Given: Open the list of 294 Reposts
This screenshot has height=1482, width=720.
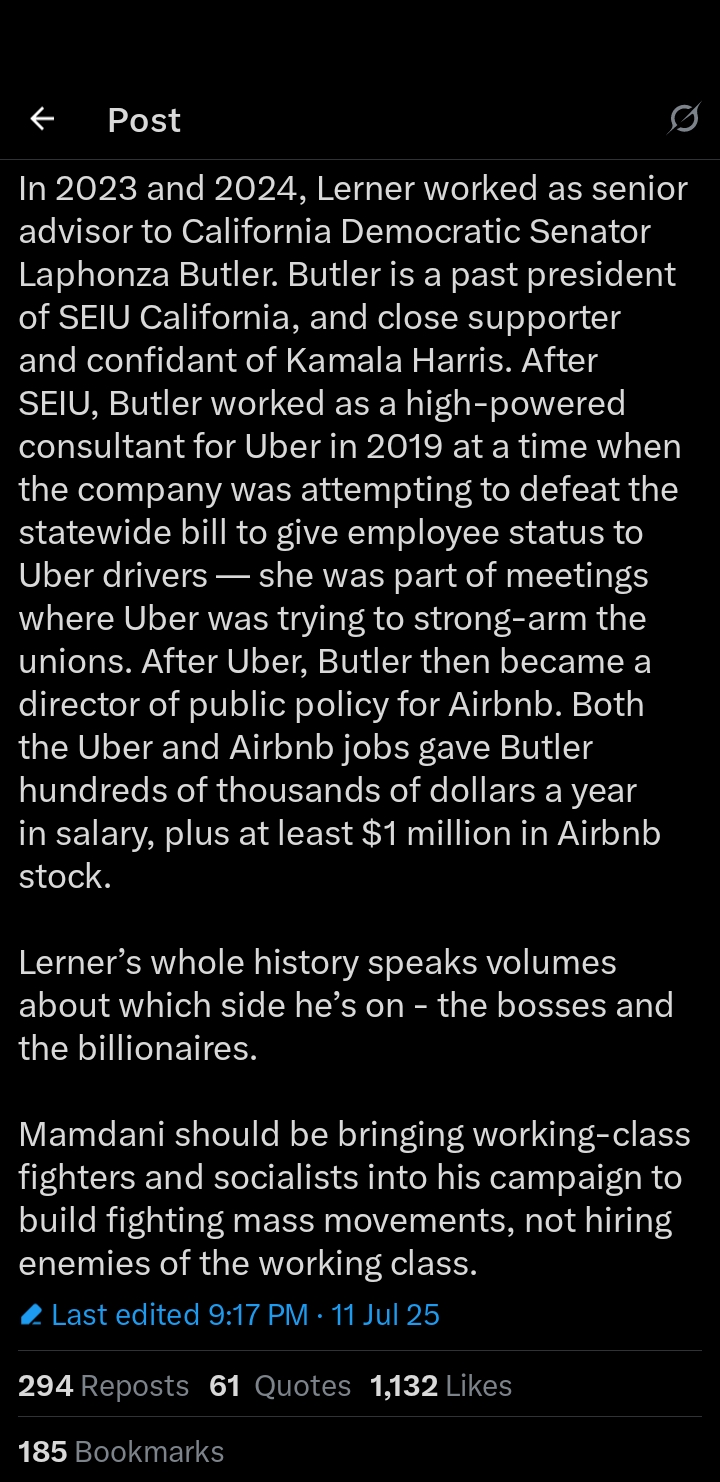Looking at the screenshot, I should pos(103,1386).
